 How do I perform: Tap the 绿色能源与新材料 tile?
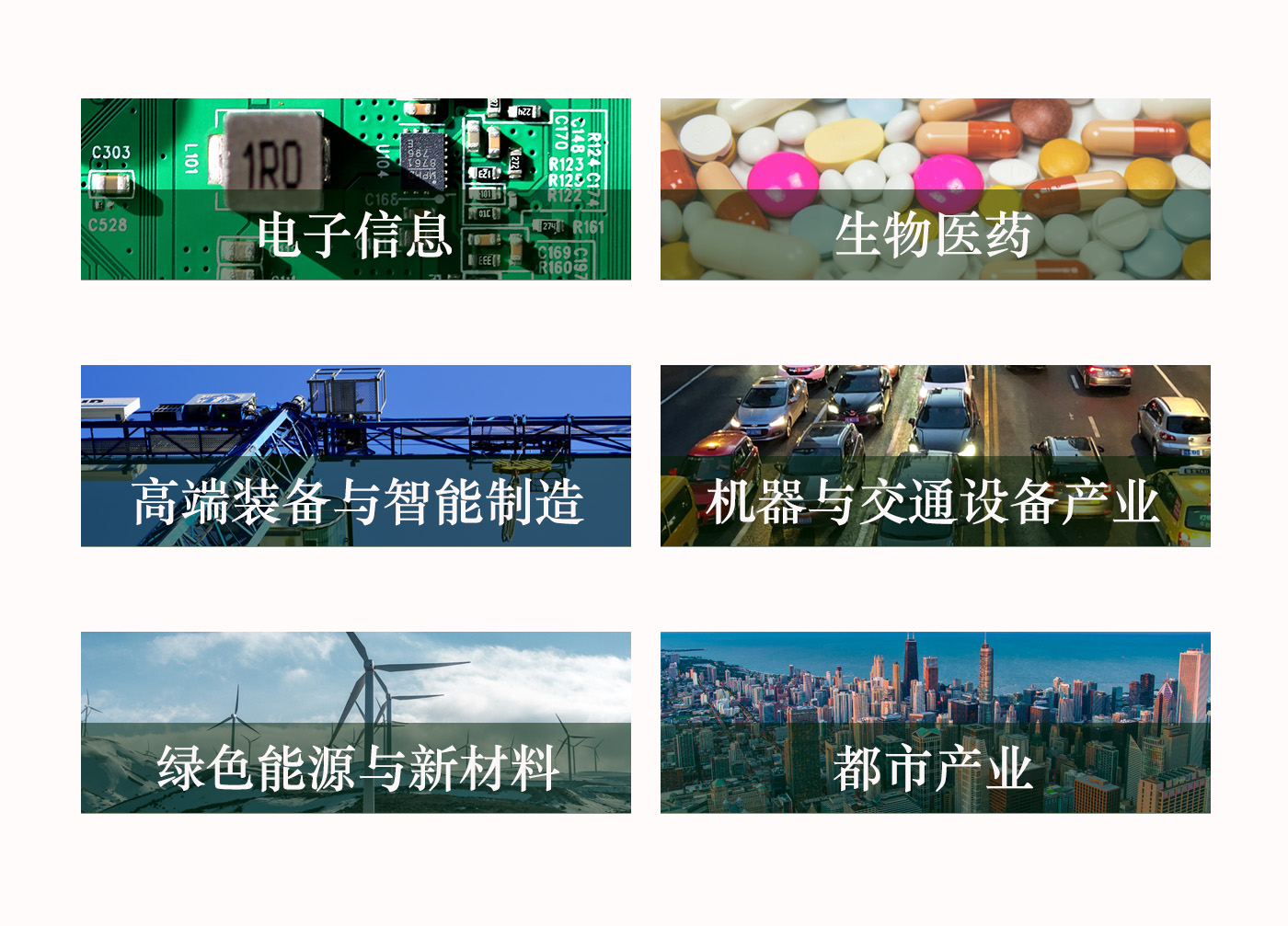click(355, 723)
